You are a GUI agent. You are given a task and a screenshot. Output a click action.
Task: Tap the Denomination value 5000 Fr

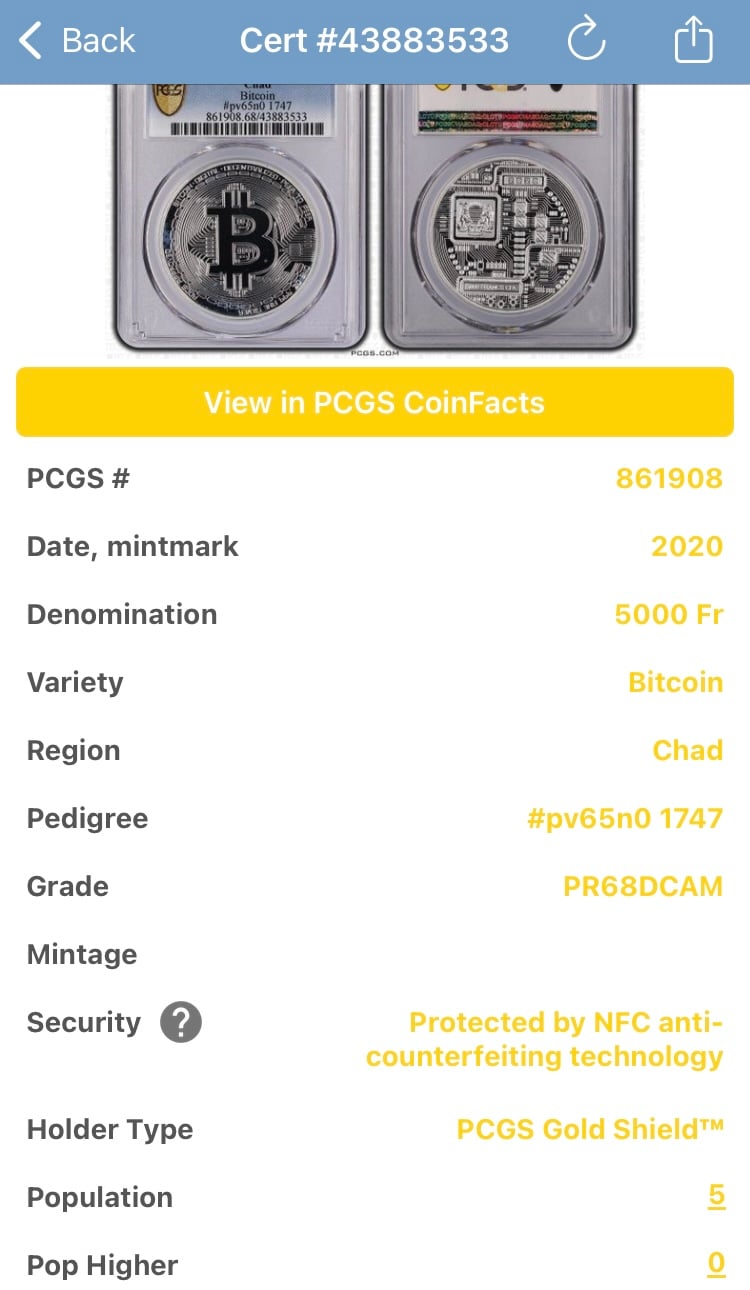point(670,614)
